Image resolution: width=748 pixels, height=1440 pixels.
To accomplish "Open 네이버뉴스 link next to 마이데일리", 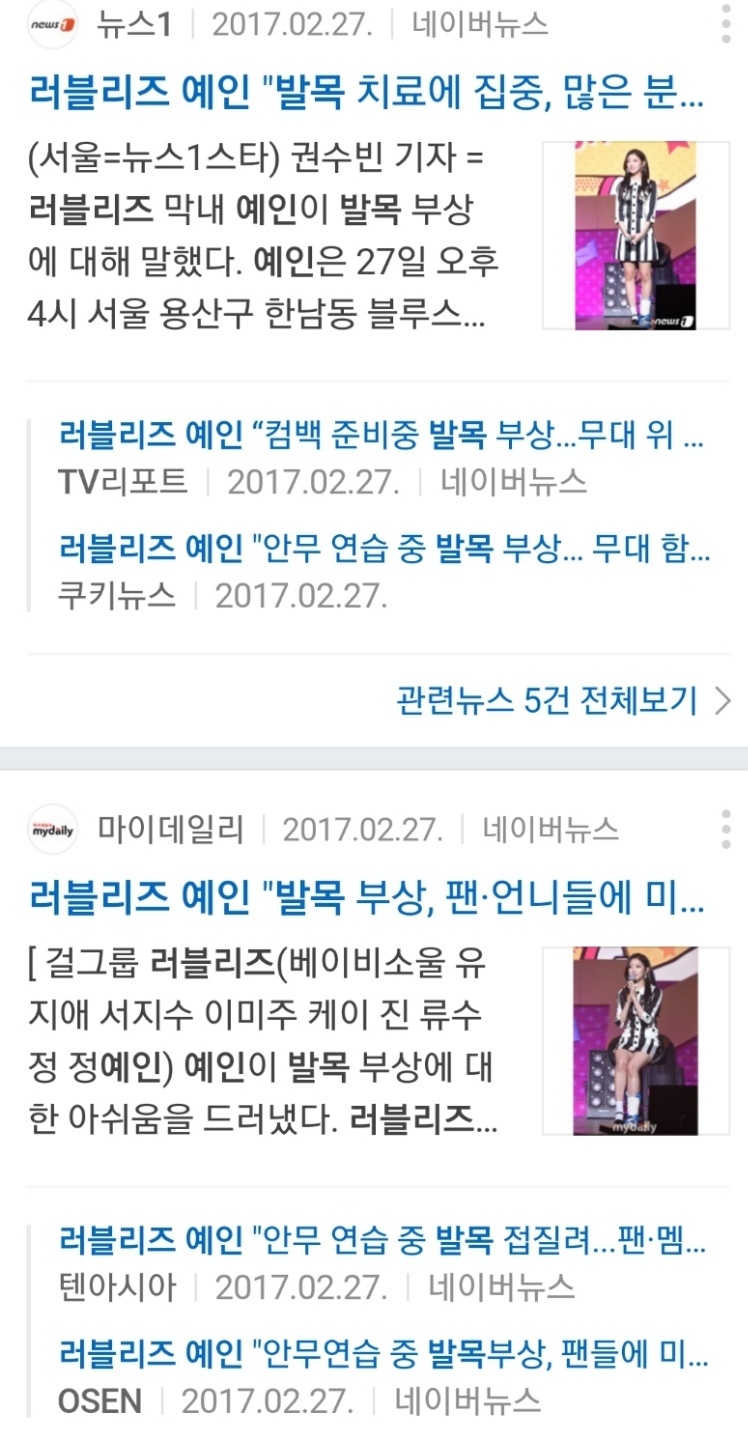I will point(551,829).
